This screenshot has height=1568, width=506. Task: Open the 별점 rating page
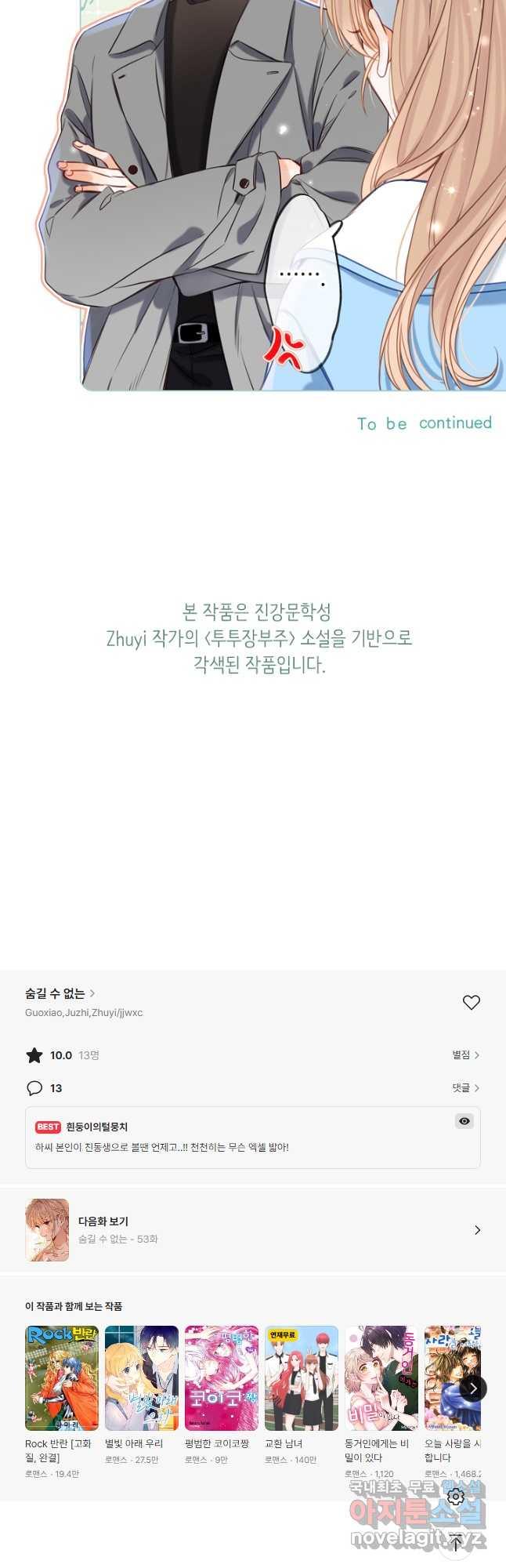(465, 1055)
